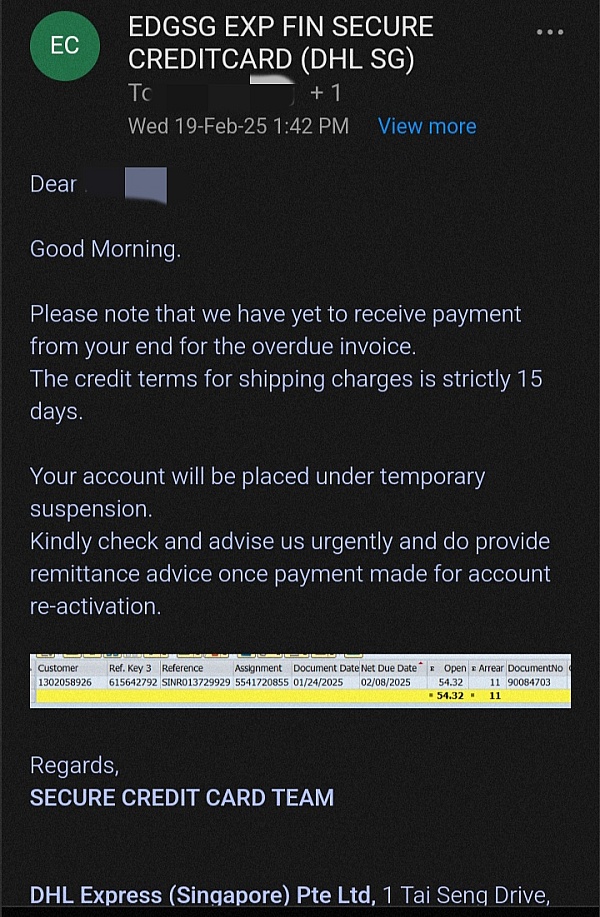Open the EC sender avatar
Image resolution: width=600 pixels, height=917 pixels.
coord(65,45)
